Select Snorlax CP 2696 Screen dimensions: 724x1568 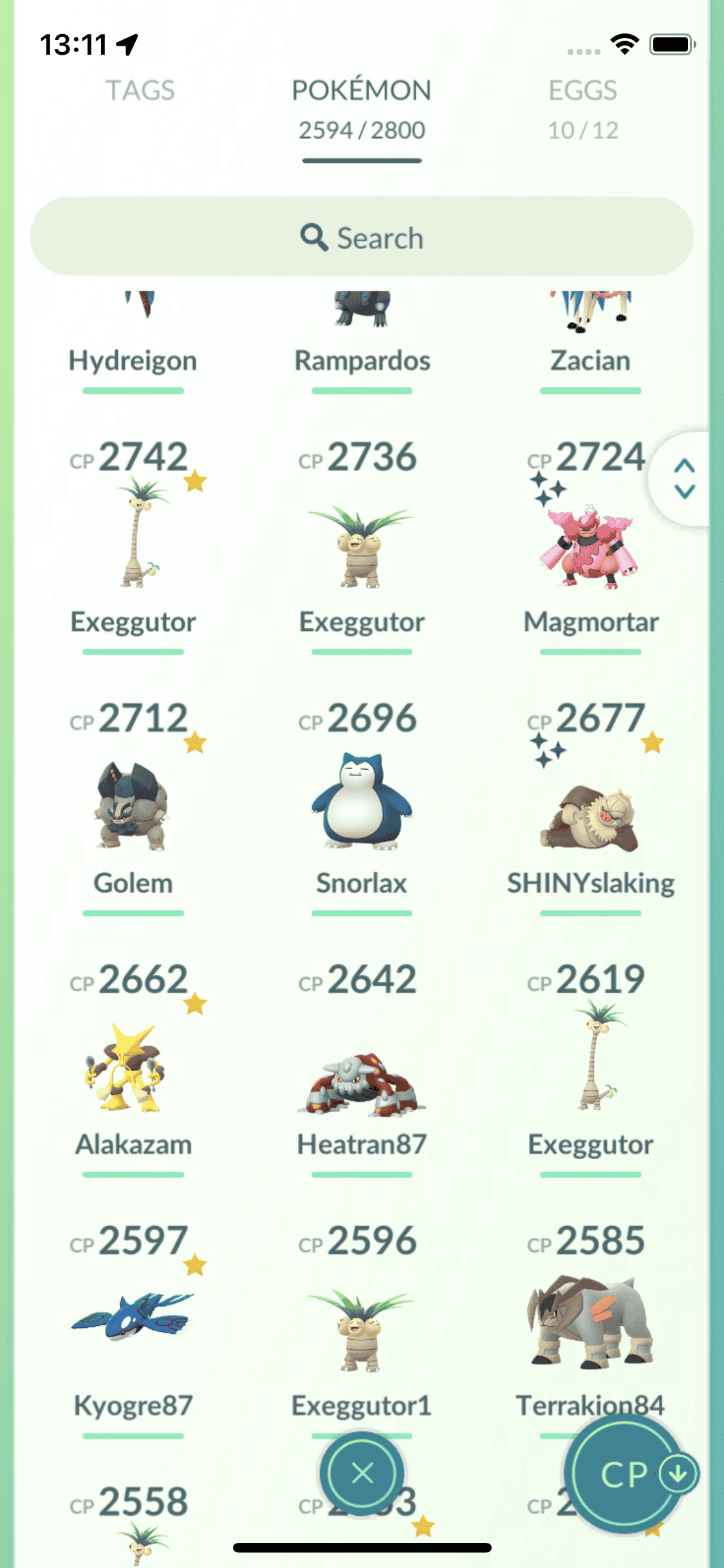pyautogui.click(x=362, y=805)
